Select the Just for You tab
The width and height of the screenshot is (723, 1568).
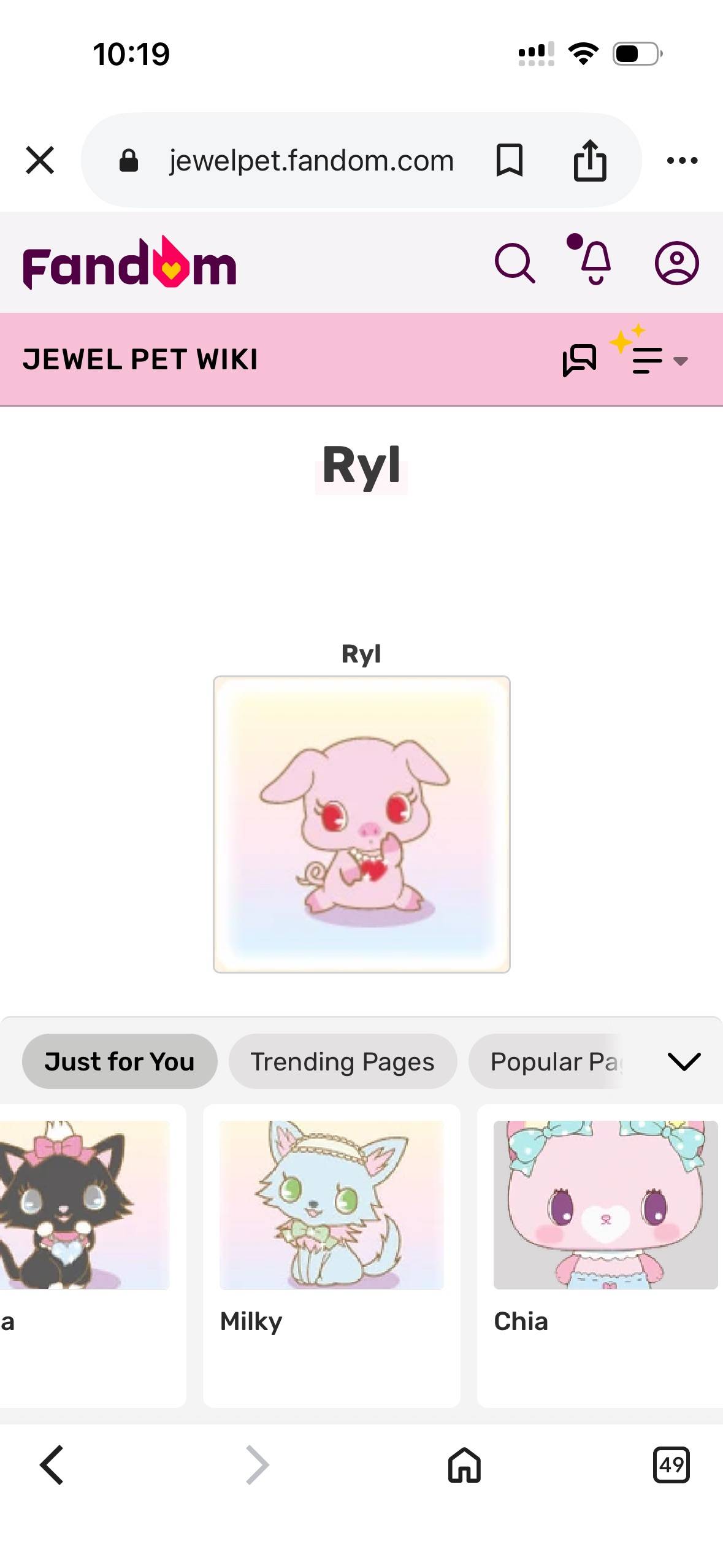click(120, 1061)
